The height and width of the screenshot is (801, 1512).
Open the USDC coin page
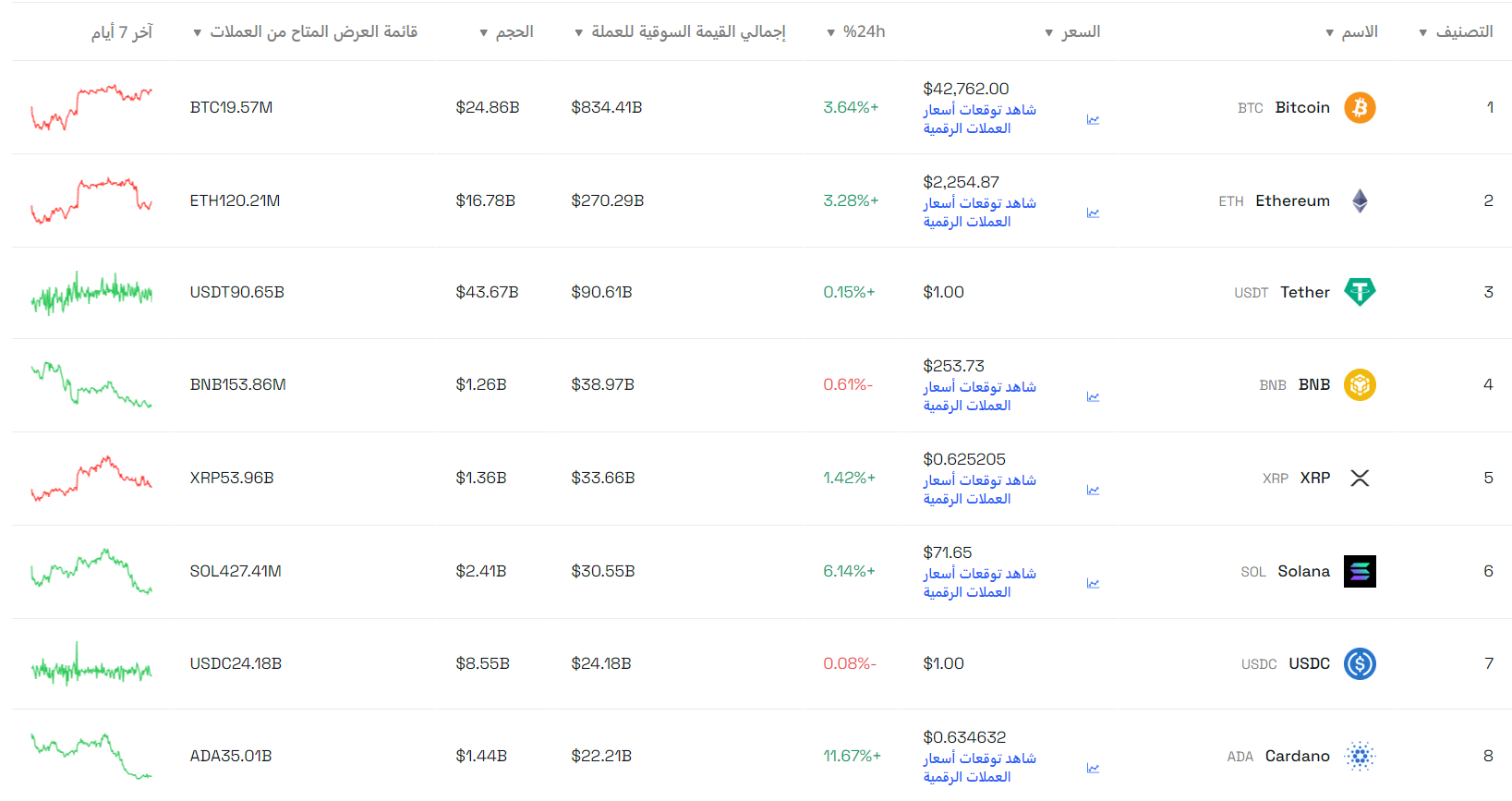click(1309, 664)
